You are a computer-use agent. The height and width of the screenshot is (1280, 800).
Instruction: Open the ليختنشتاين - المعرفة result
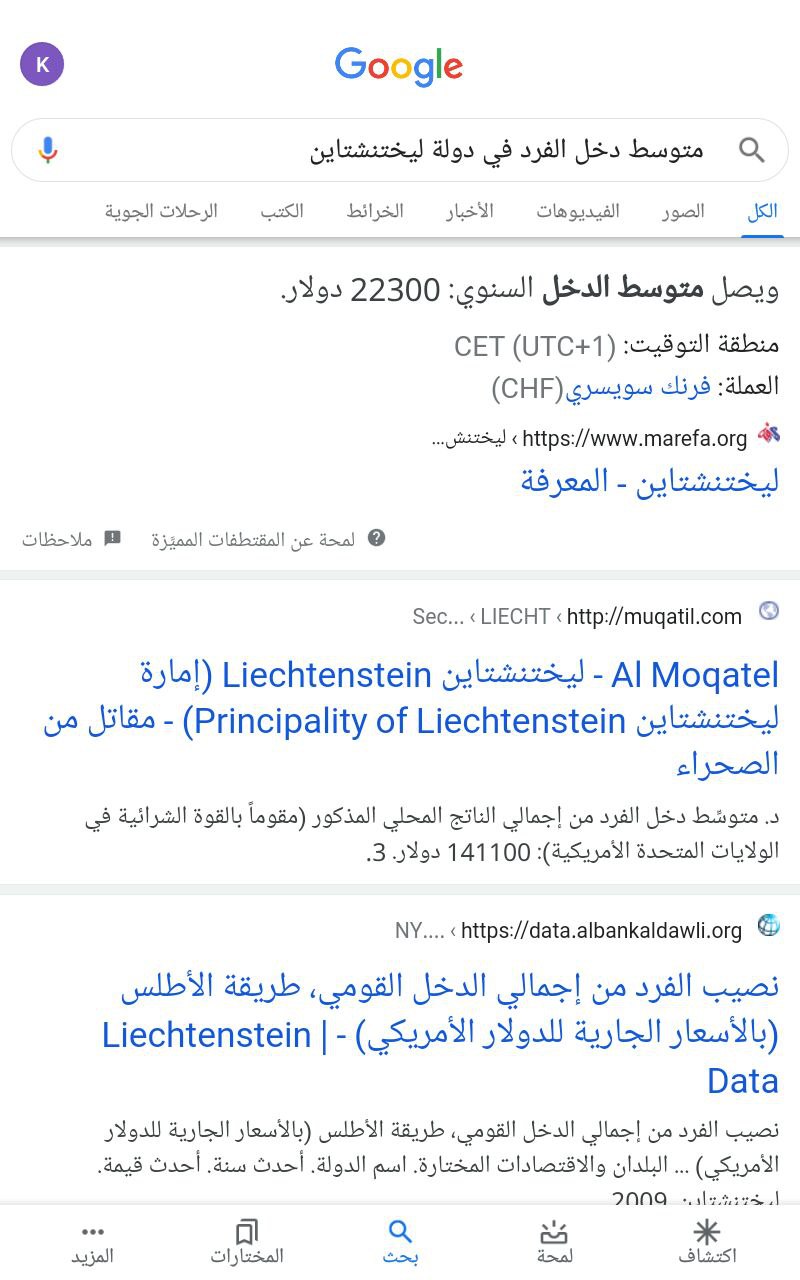click(x=649, y=481)
